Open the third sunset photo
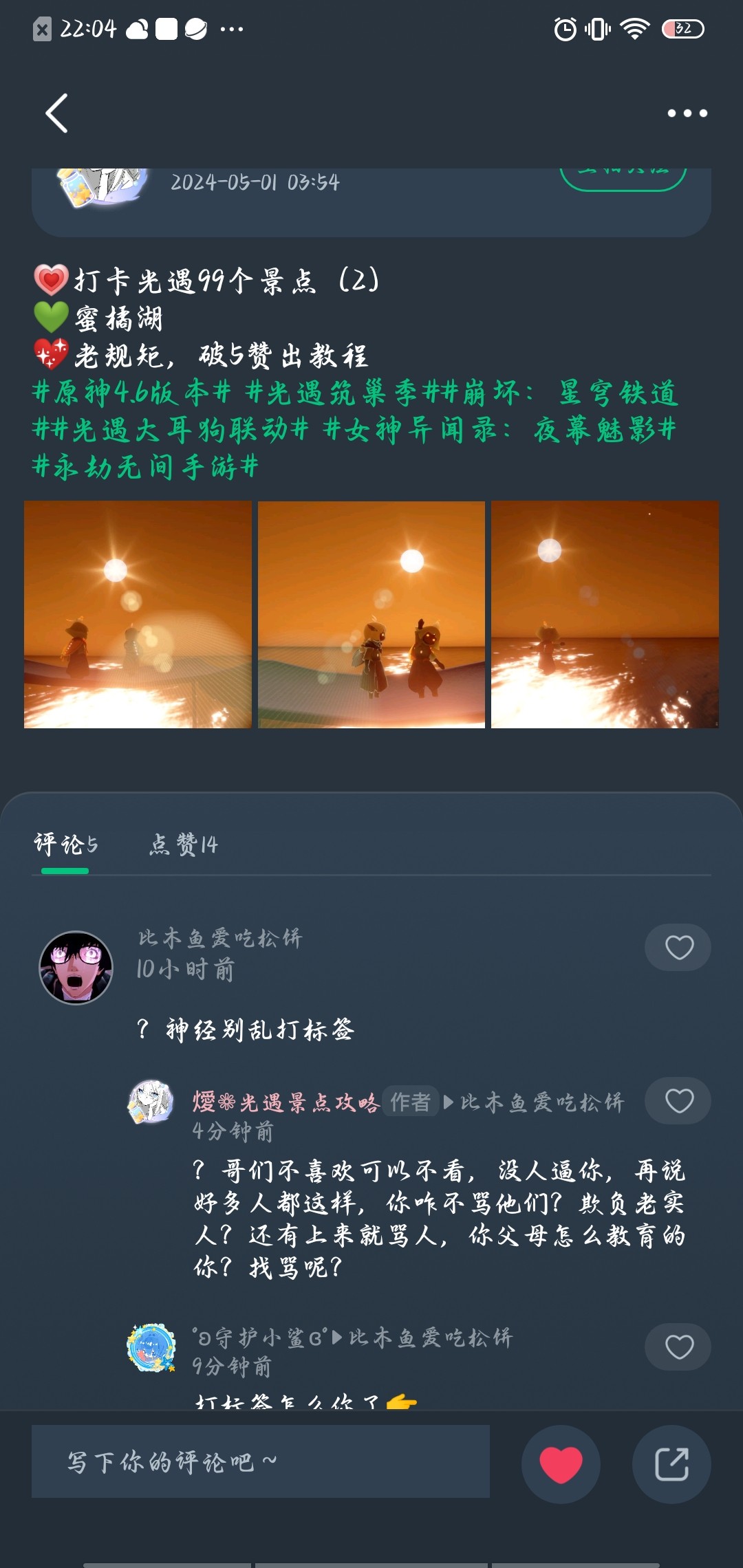Image resolution: width=743 pixels, height=1568 pixels. click(x=605, y=614)
